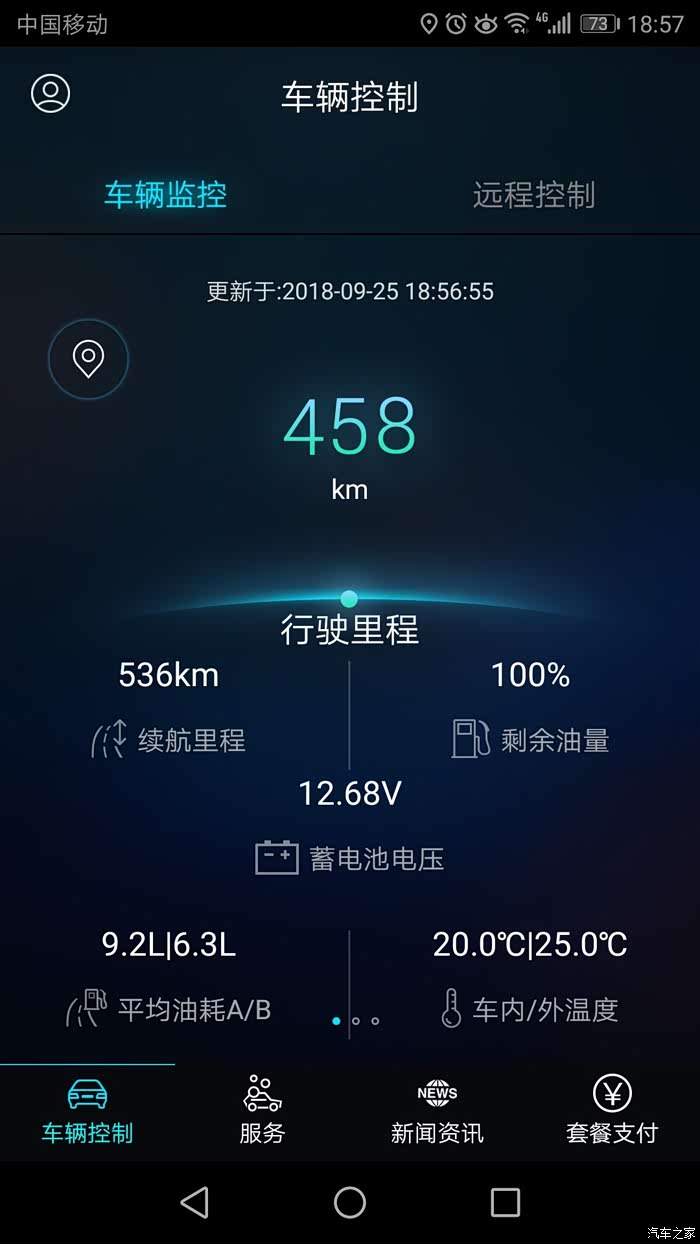The width and height of the screenshot is (700, 1244).
Task: Select 车辆控制 in the bottom bar
Action: (x=87, y=1110)
